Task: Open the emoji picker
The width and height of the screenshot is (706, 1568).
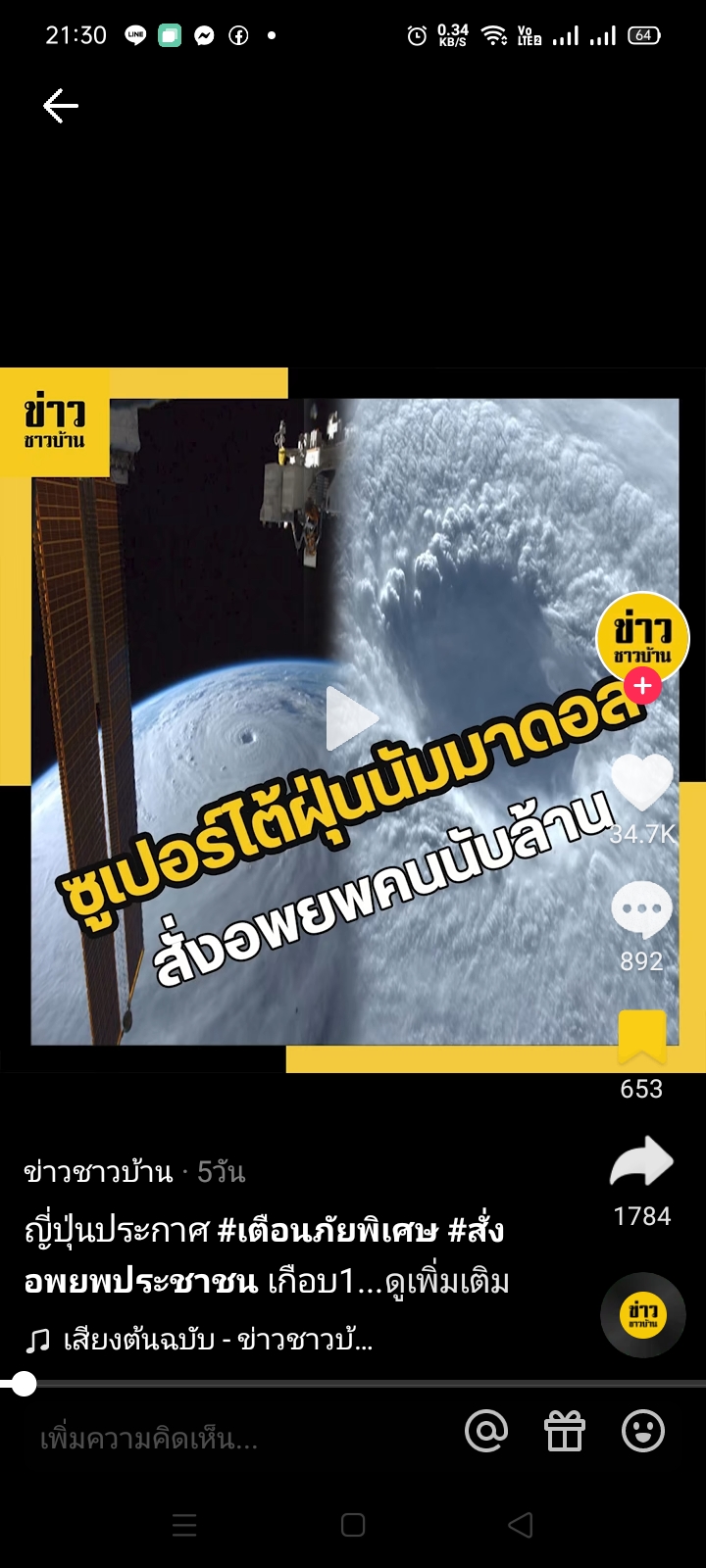Action: pos(643,1432)
